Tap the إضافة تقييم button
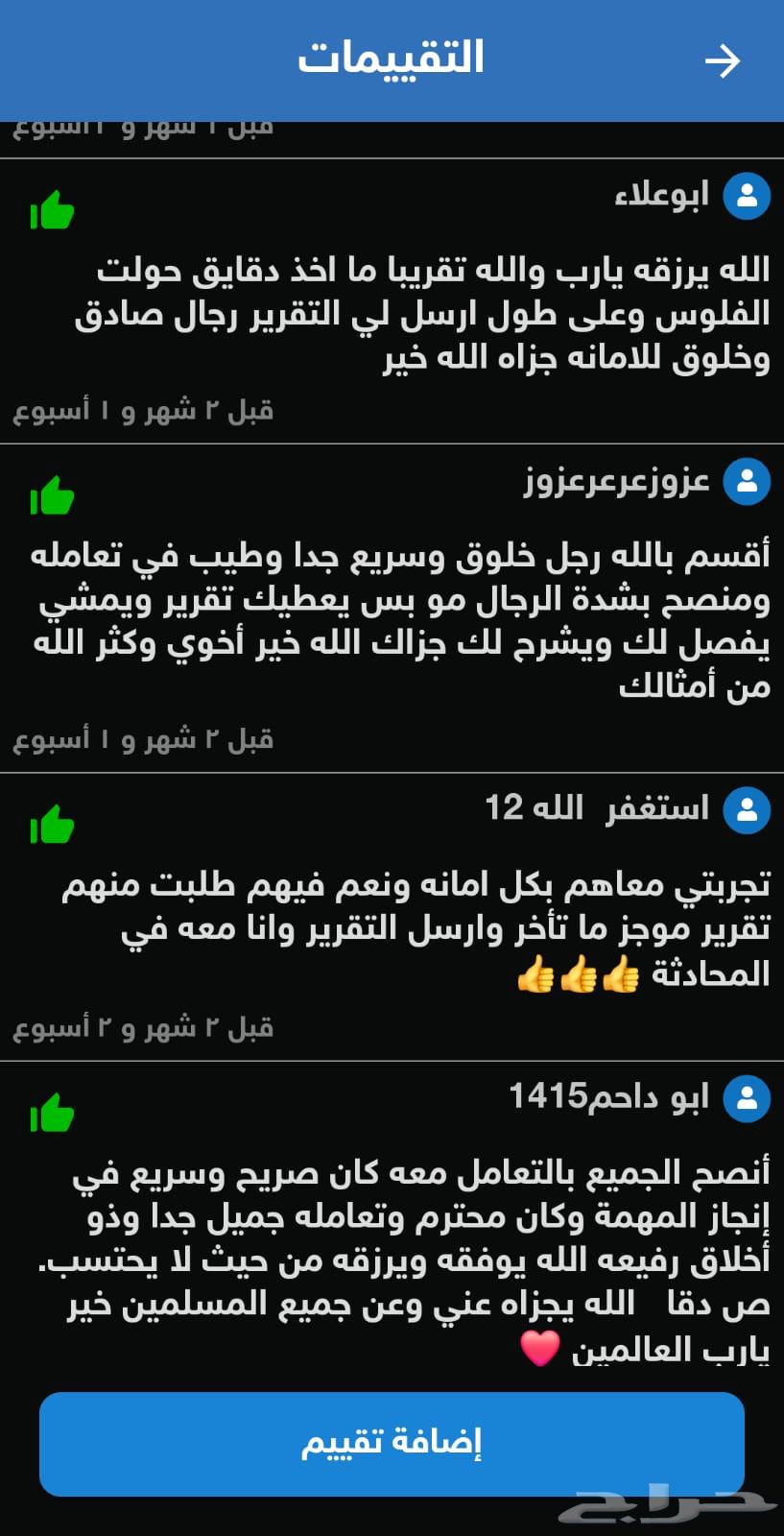The image size is (784, 1536). pyautogui.click(x=392, y=1443)
